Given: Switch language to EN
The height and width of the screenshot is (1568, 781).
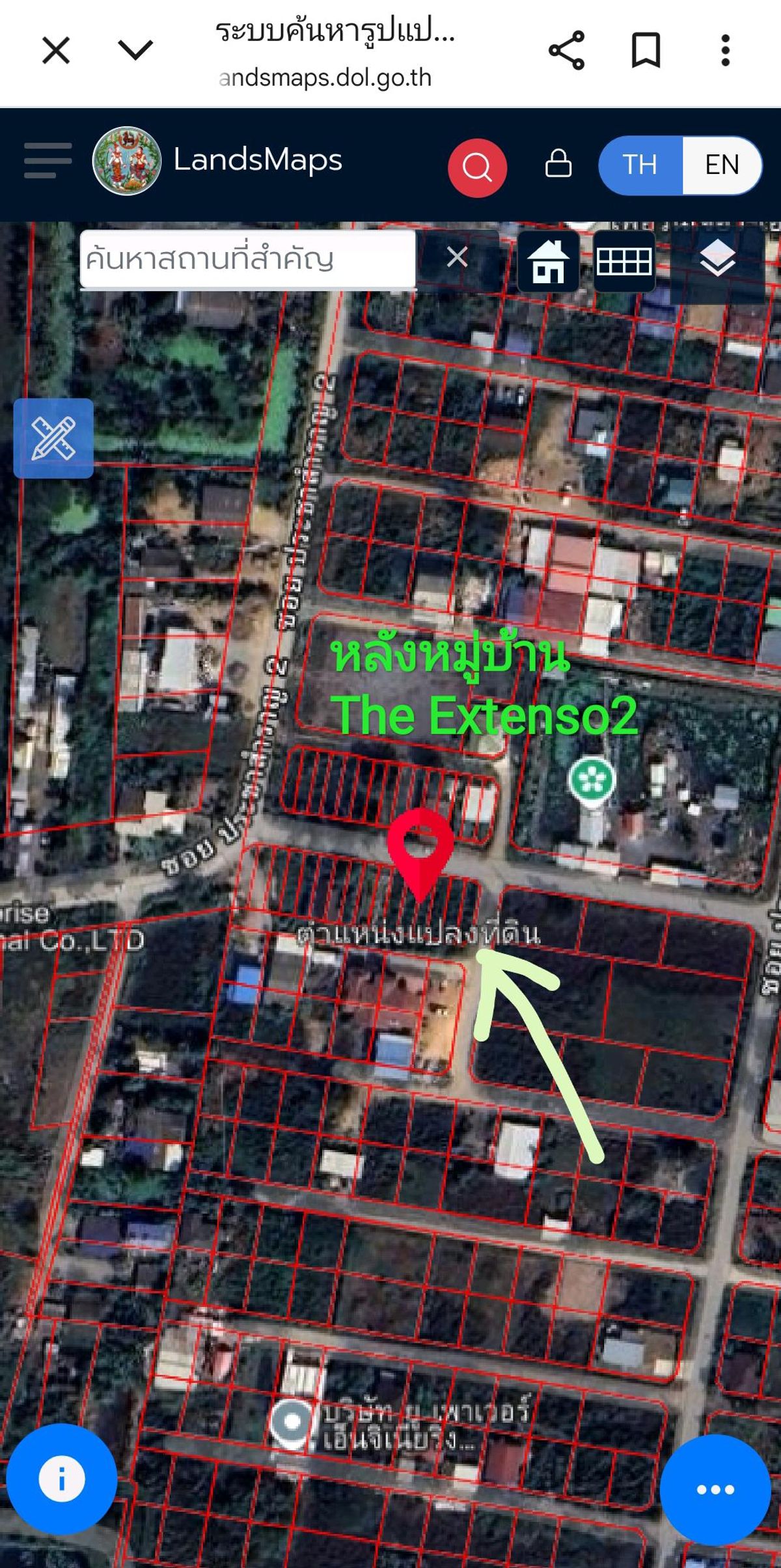Looking at the screenshot, I should [x=722, y=165].
